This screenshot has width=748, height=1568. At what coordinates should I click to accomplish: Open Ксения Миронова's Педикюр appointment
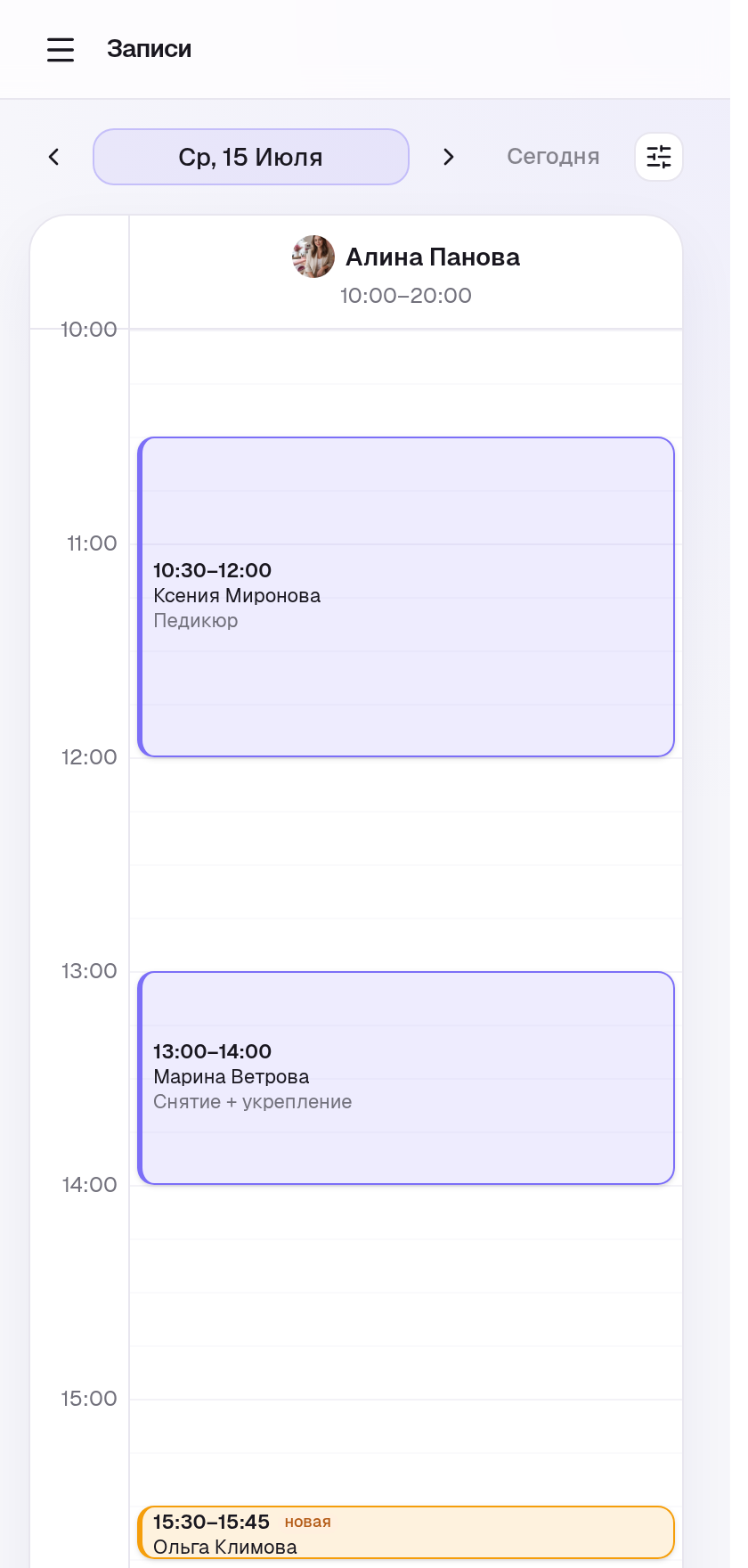pos(406,597)
